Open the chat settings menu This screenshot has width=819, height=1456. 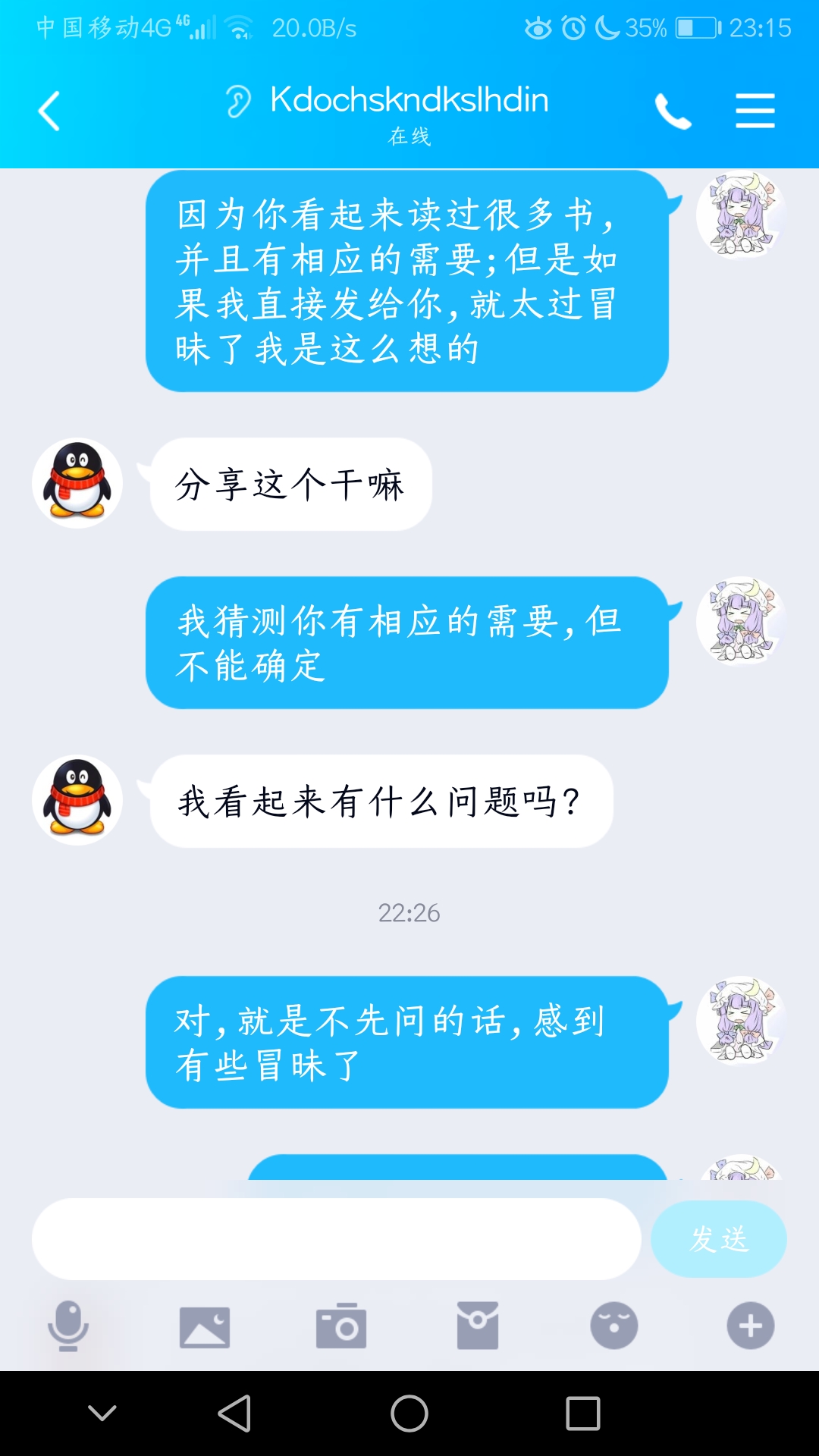755,111
